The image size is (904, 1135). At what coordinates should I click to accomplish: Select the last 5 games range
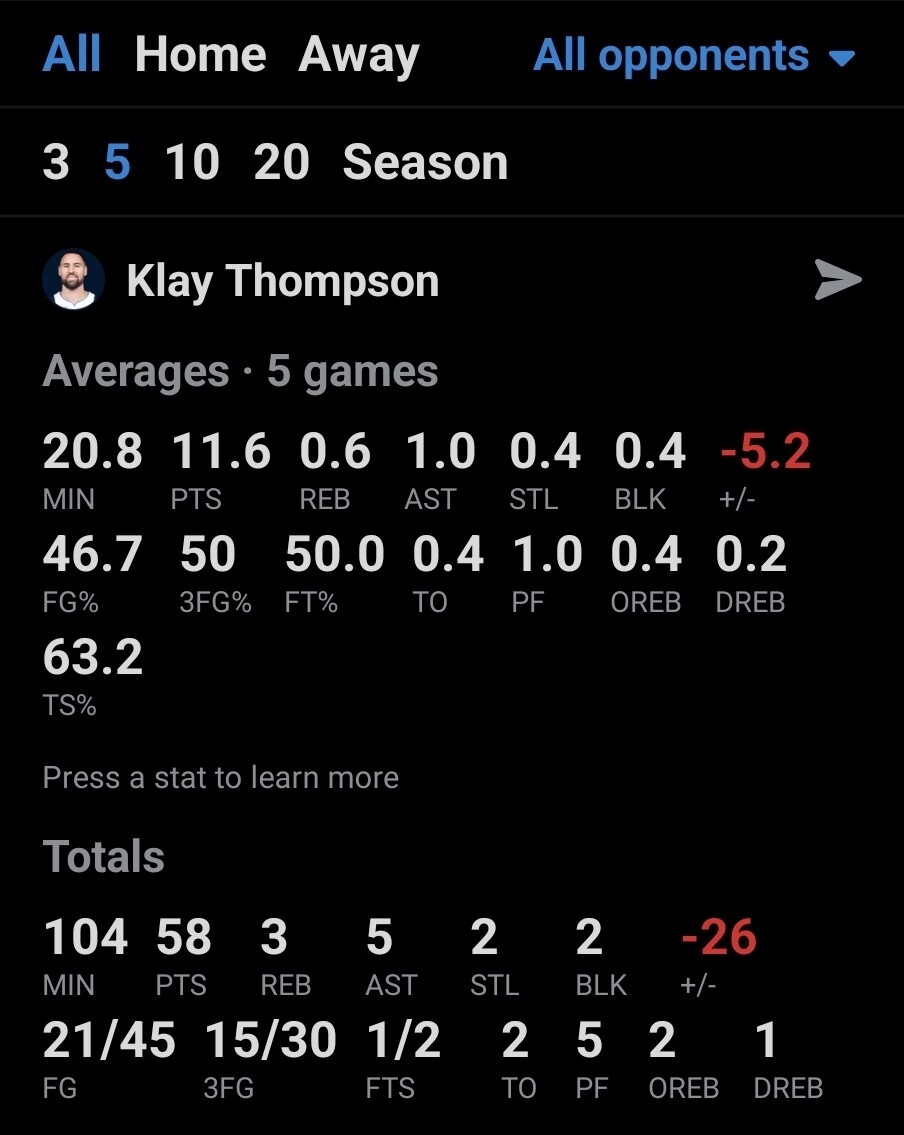[117, 162]
